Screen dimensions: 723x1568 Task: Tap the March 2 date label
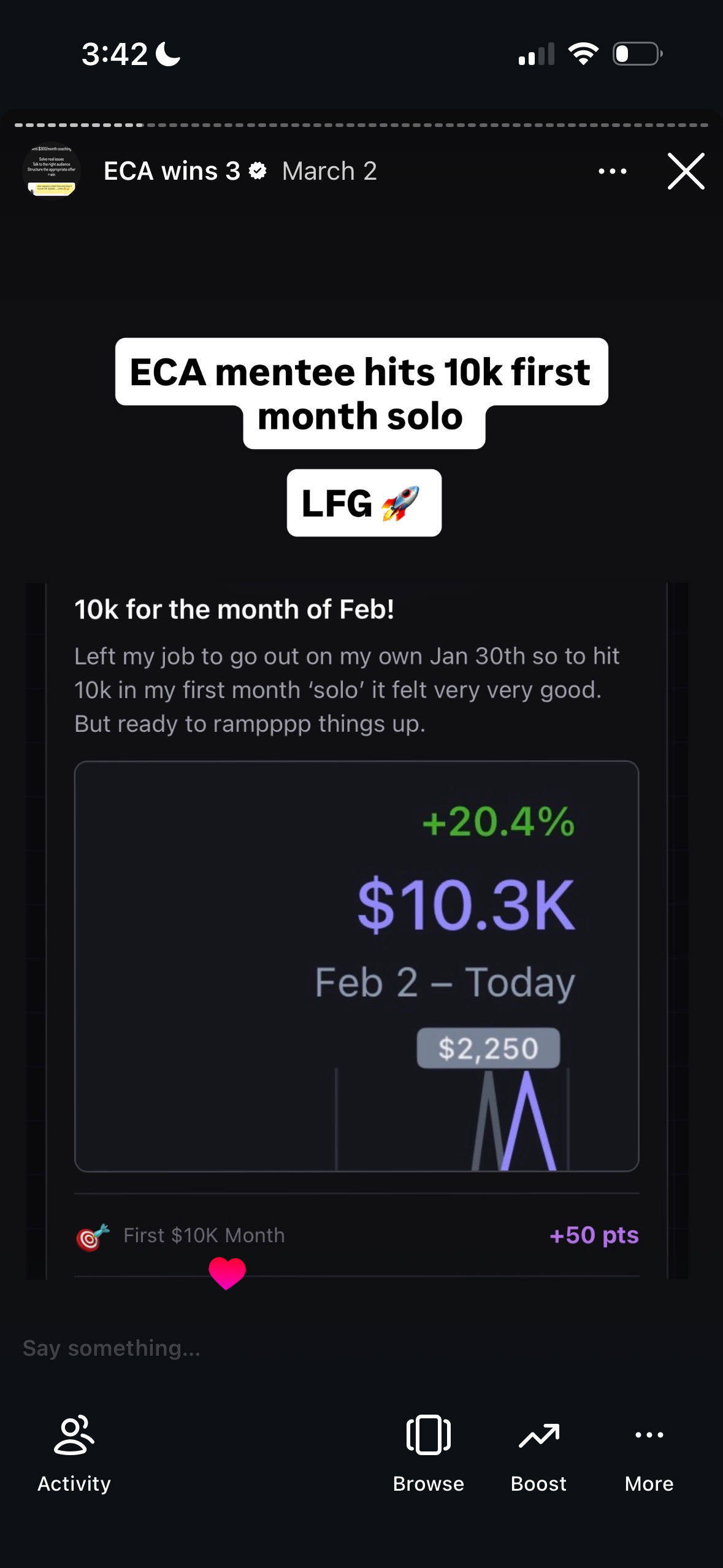(x=329, y=171)
